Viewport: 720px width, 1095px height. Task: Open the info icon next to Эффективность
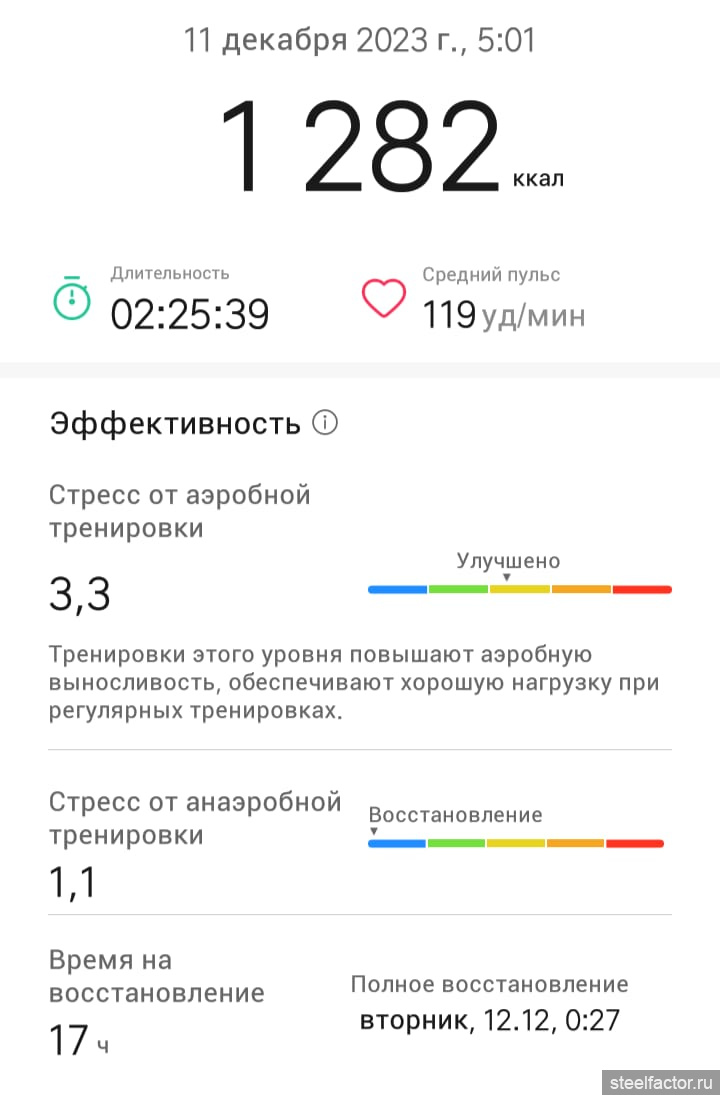(325, 423)
